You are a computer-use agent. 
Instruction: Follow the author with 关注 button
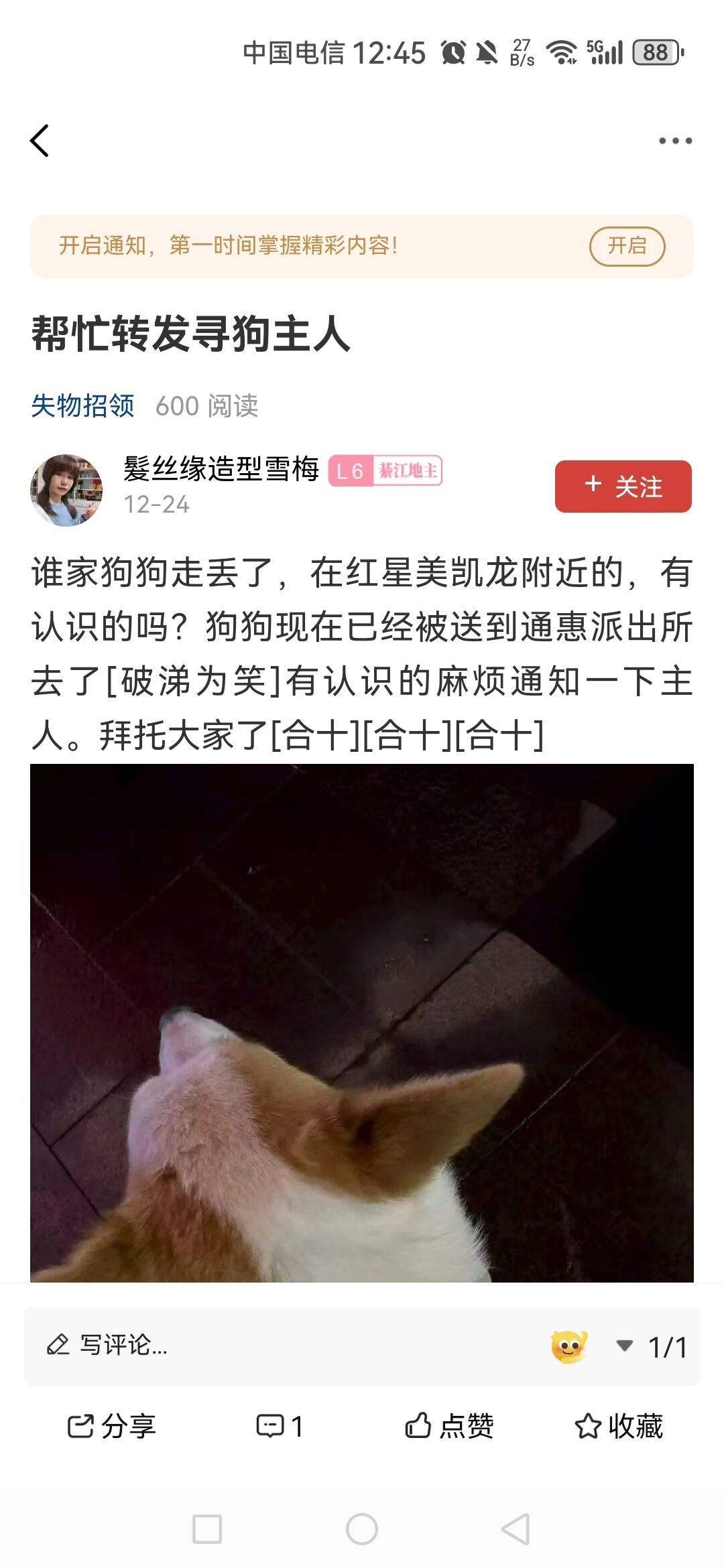(623, 486)
